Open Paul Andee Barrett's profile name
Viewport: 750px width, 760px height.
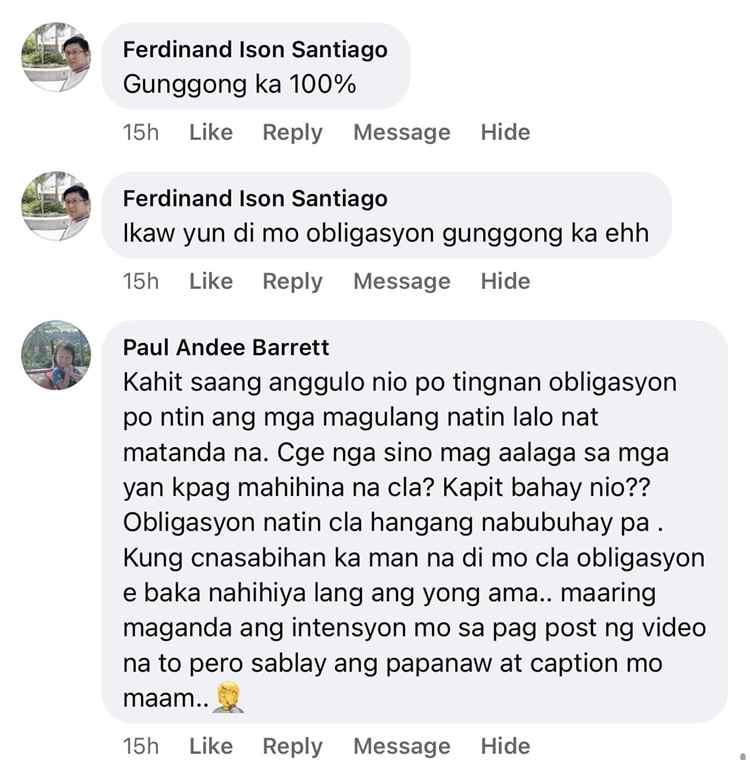(x=226, y=347)
